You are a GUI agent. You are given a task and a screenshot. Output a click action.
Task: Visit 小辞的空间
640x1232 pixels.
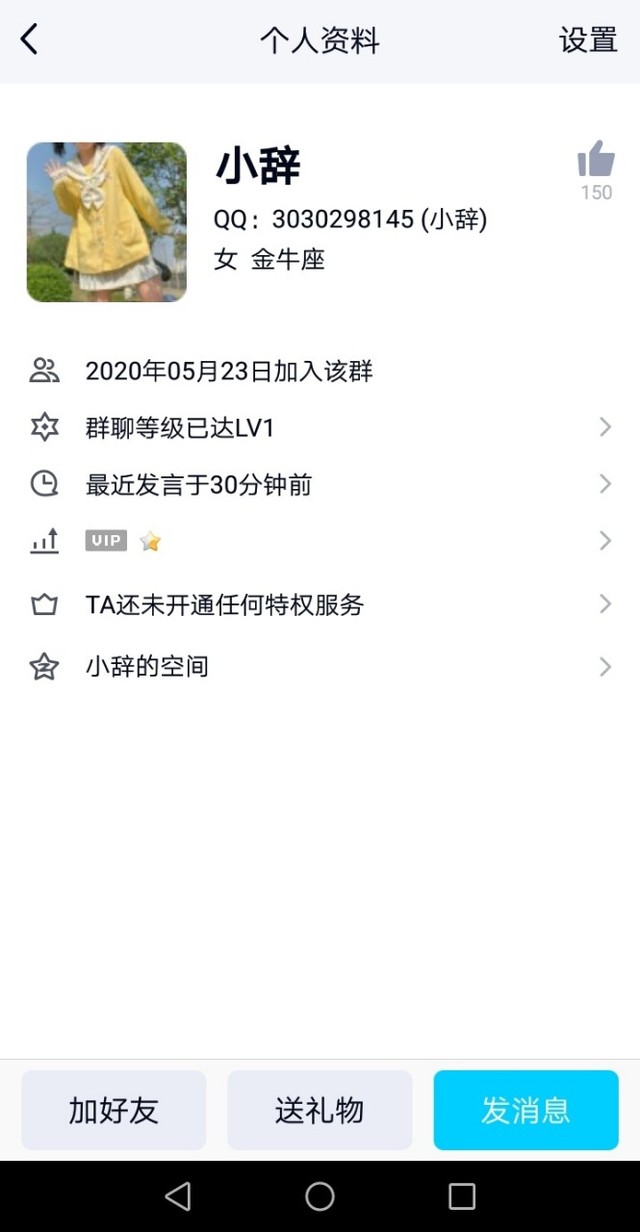point(320,666)
